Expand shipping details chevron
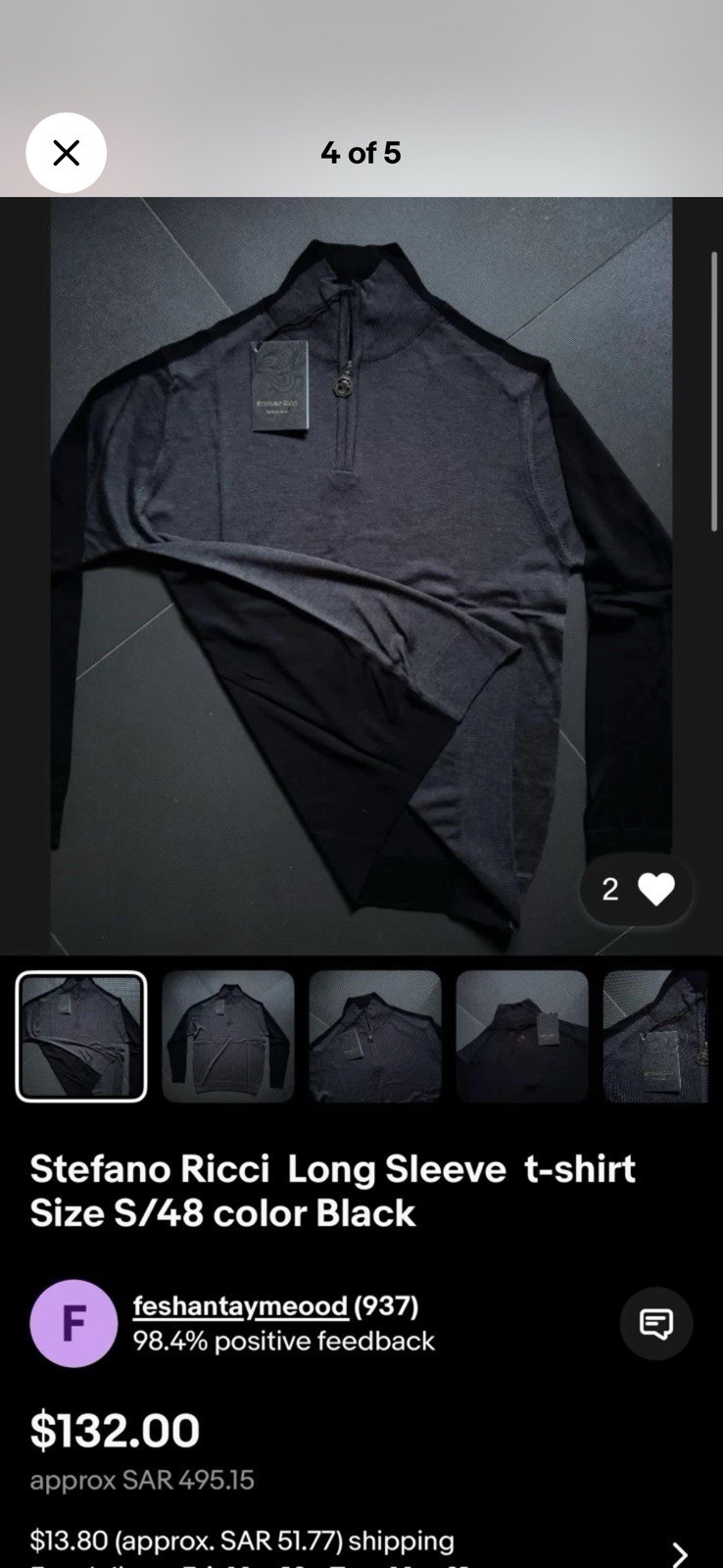This screenshot has width=723, height=1568. pyautogui.click(x=680, y=1553)
